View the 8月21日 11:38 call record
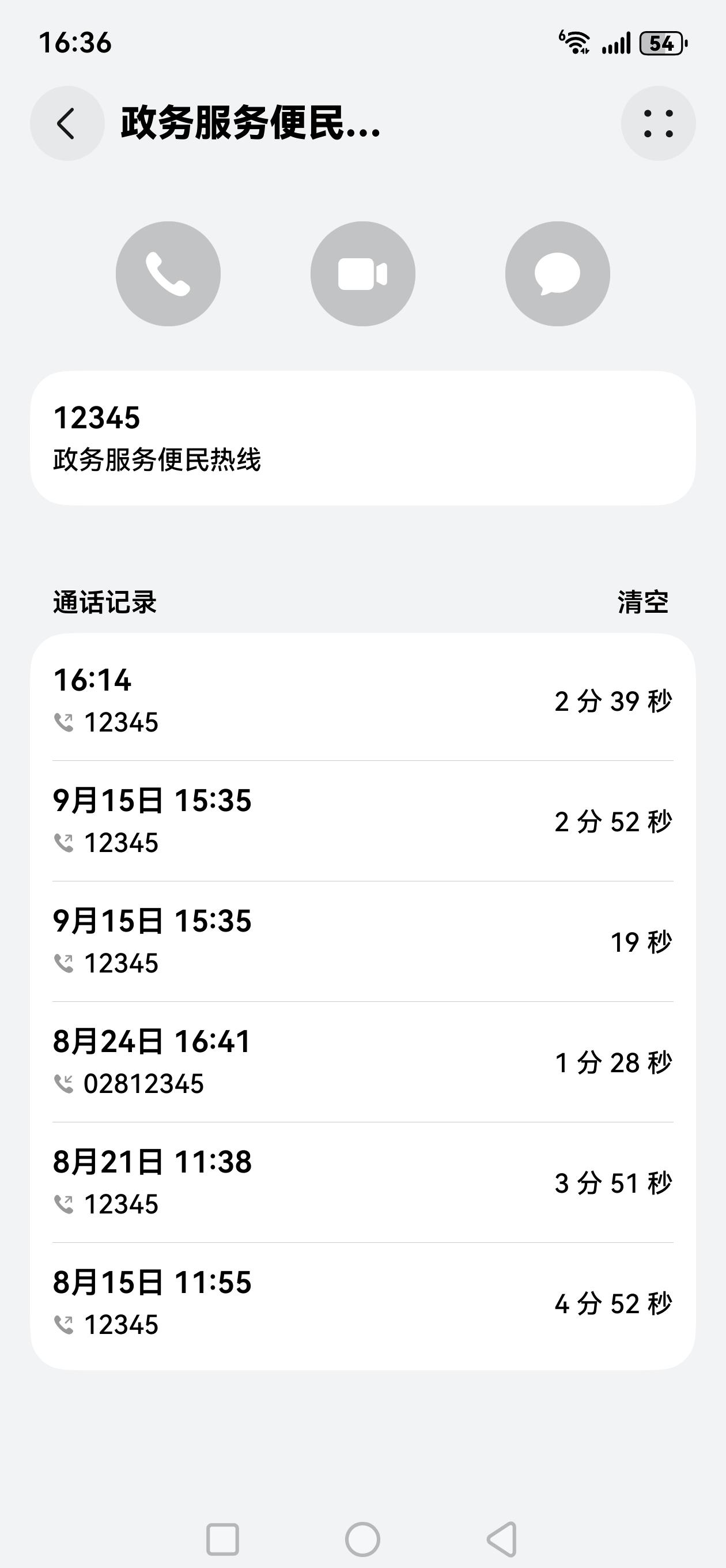 (x=362, y=1182)
